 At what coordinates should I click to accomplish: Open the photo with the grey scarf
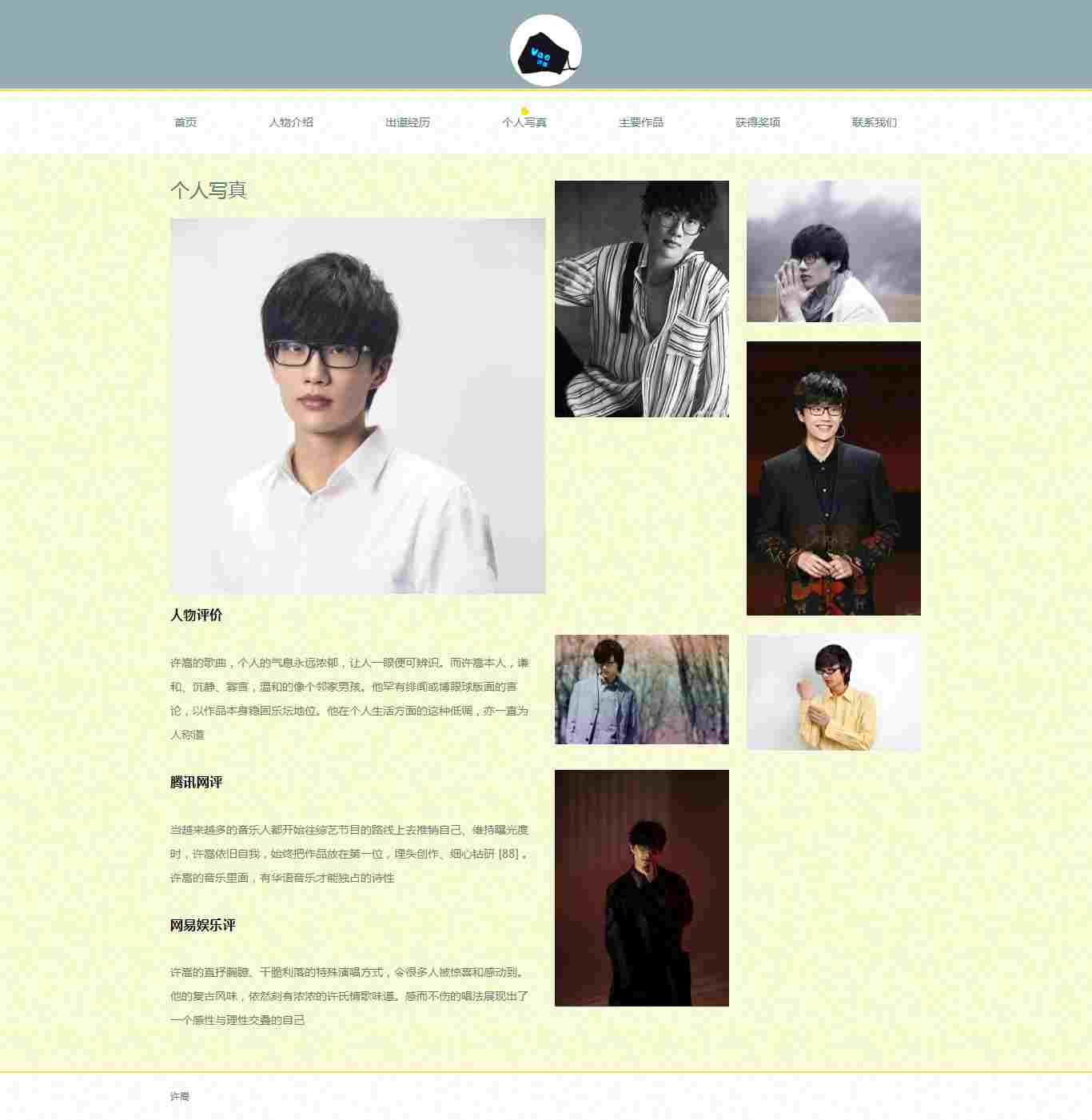coord(834,251)
